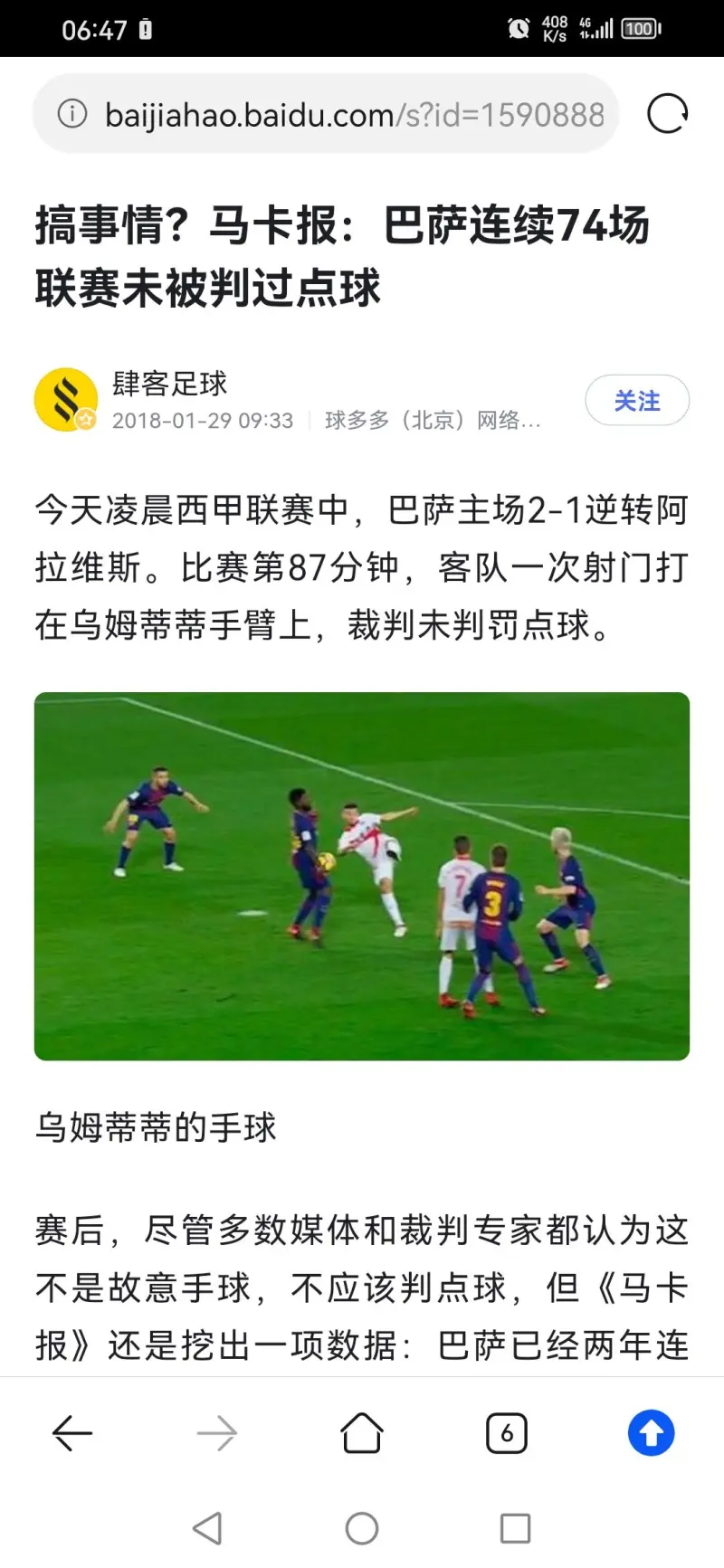Go back to the previous page

[72, 1433]
